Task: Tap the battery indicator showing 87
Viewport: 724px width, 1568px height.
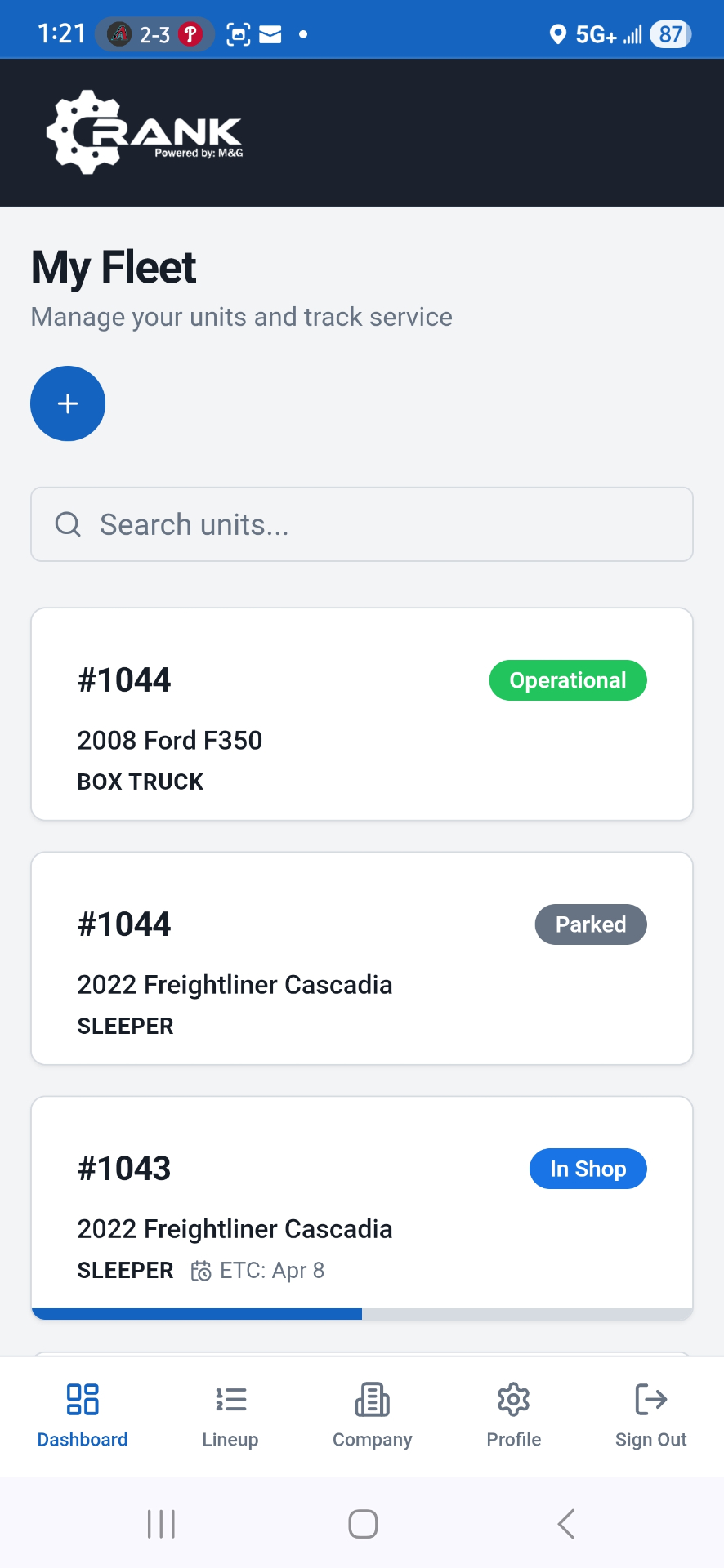Action: tap(669, 33)
